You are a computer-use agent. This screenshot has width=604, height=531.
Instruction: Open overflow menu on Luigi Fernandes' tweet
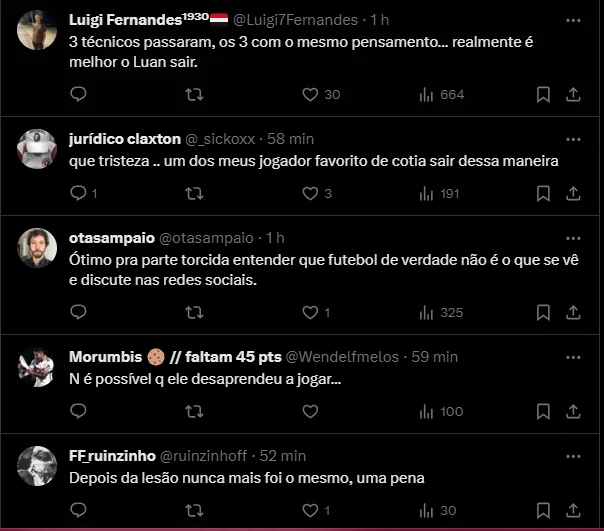tap(572, 20)
